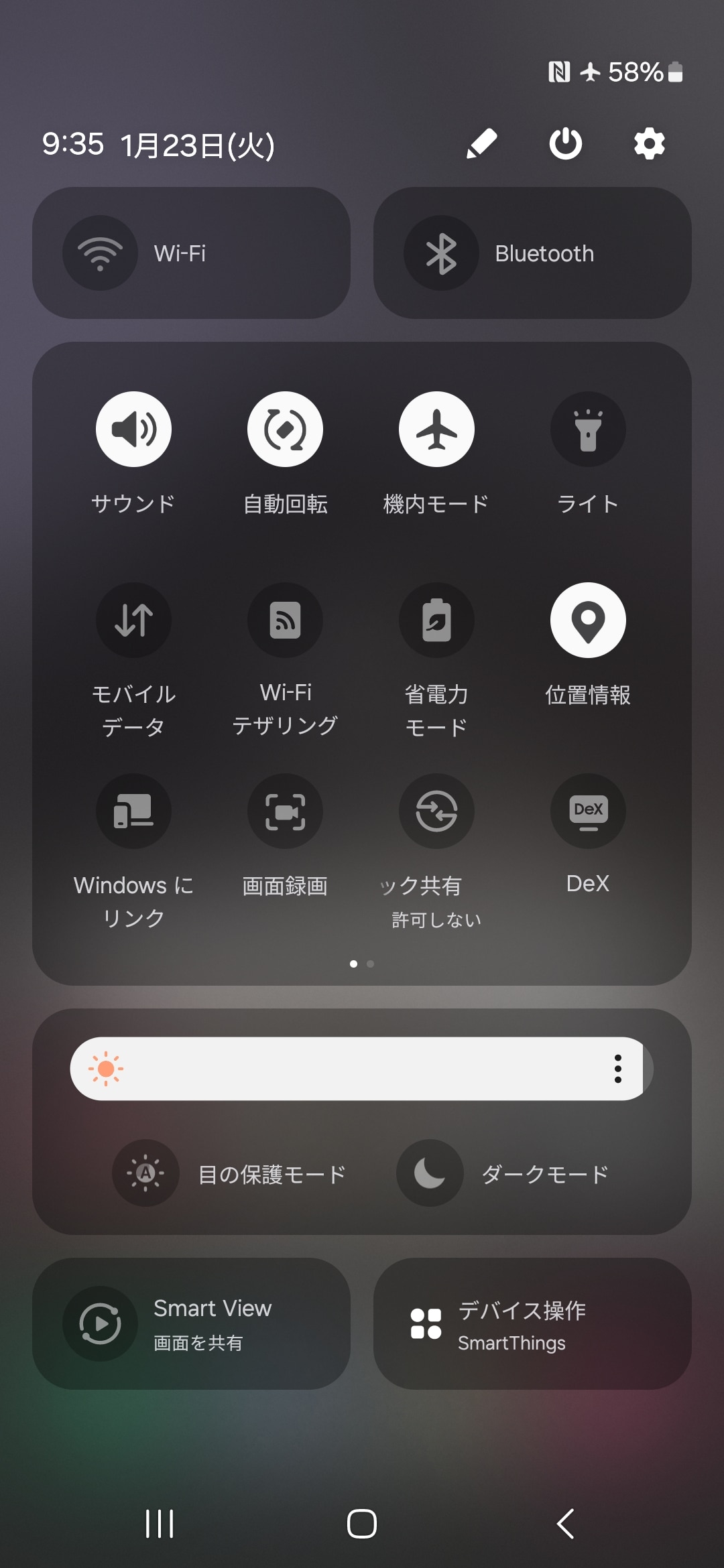Screen dimensions: 724x1568
Task: Turn on DeX
Action: pyautogui.click(x=588, y=811)
